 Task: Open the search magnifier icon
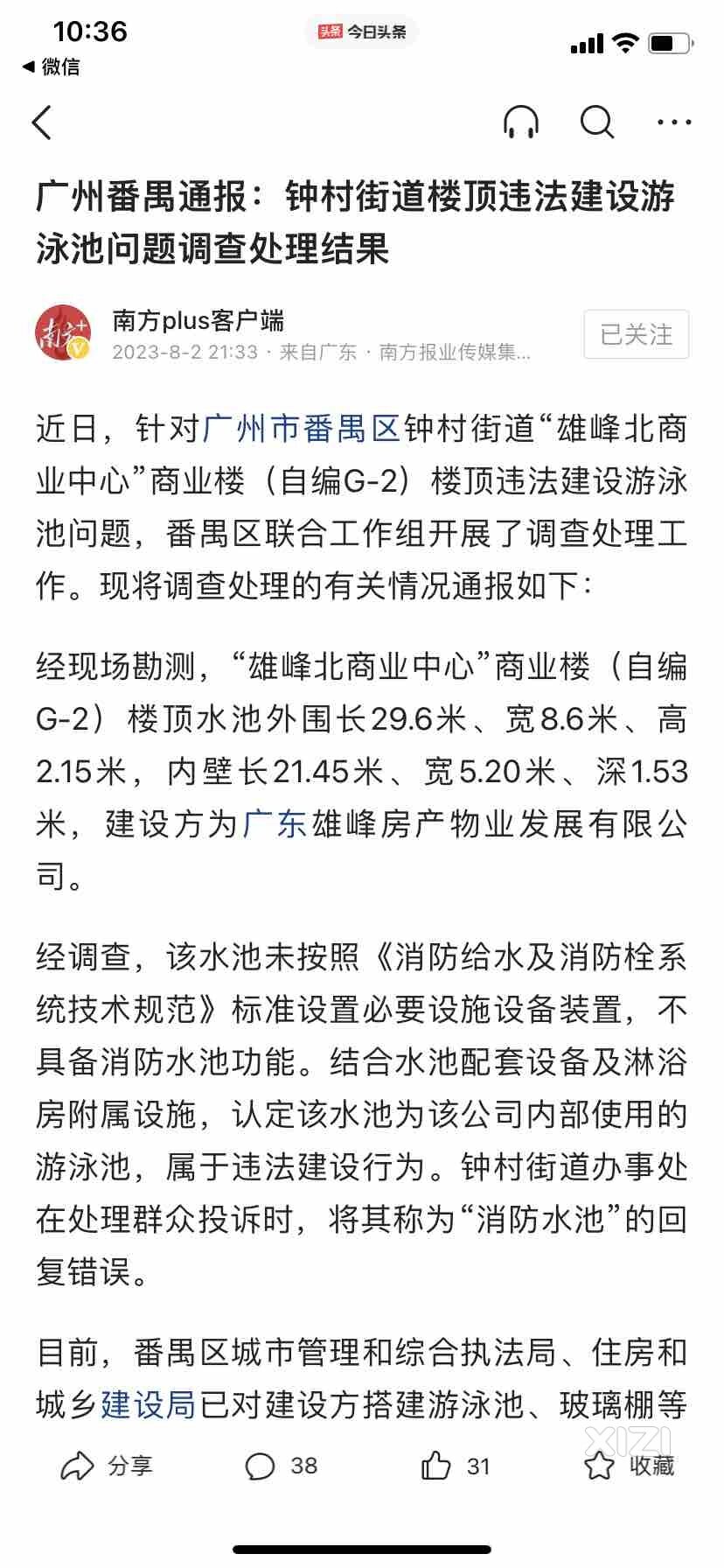tap(597, 122)
